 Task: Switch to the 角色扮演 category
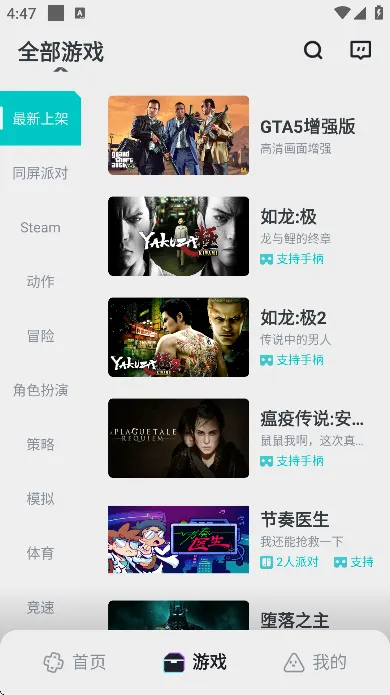coord(40,390)
